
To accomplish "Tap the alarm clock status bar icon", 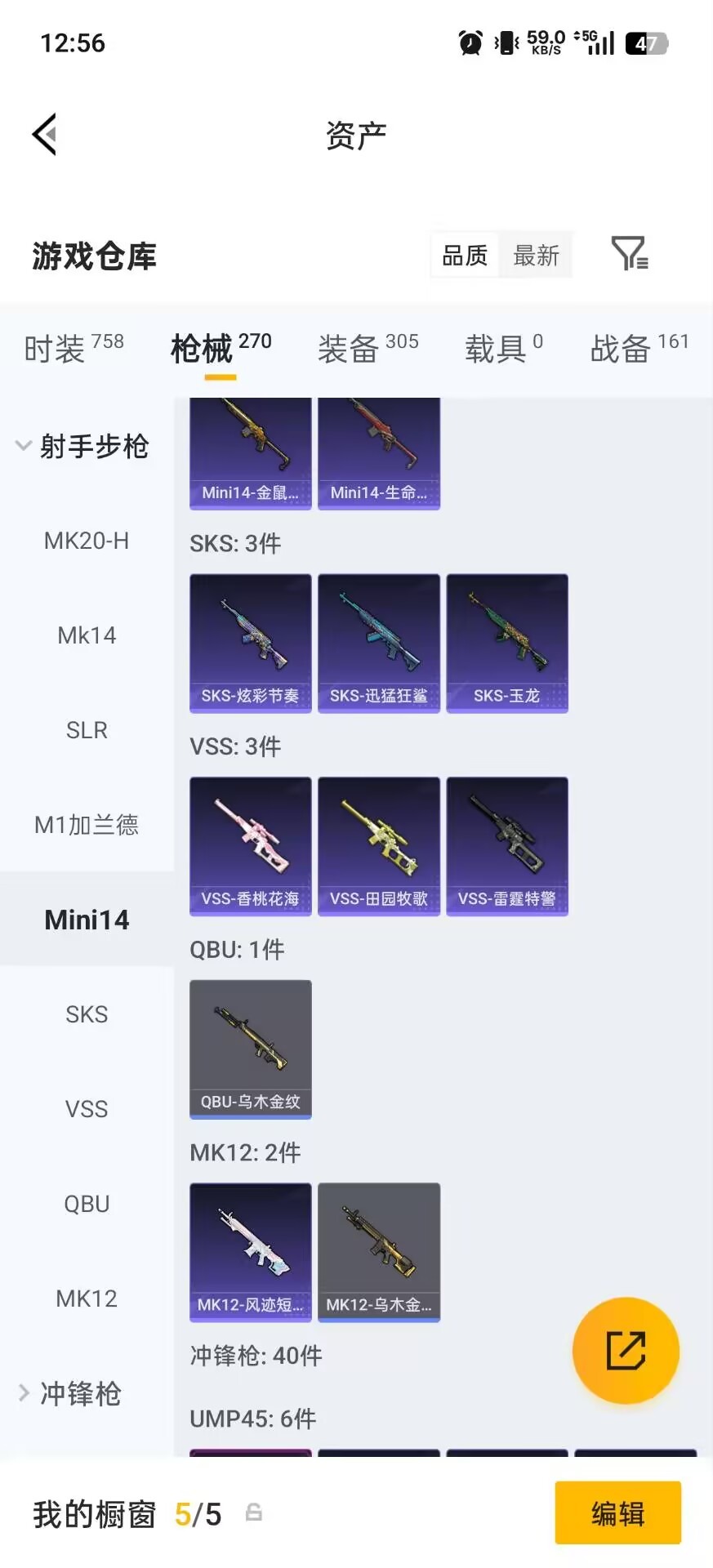I will click(x=468, y=42).
